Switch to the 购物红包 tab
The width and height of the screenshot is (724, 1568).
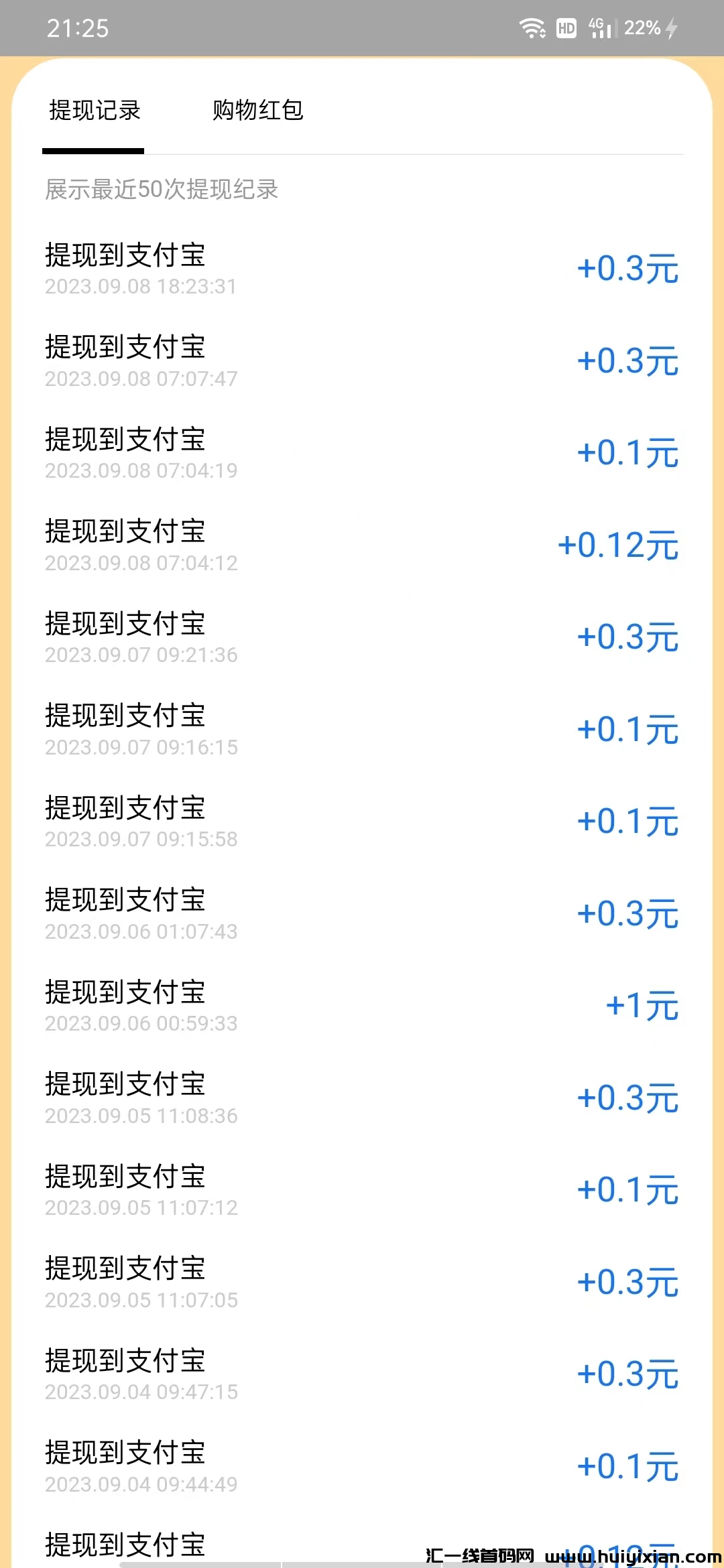coord(258,111)
